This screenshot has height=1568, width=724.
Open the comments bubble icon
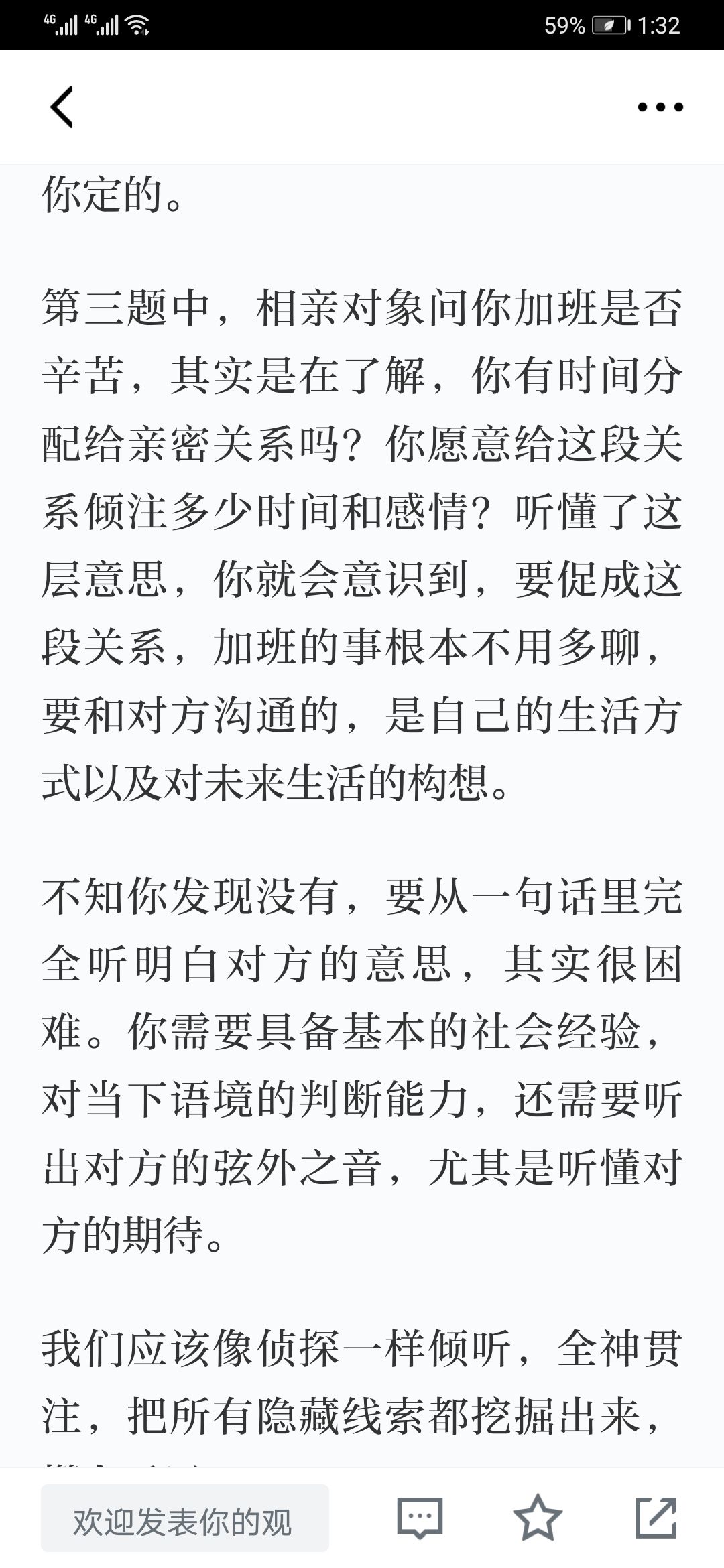(x=420, y=1518)
